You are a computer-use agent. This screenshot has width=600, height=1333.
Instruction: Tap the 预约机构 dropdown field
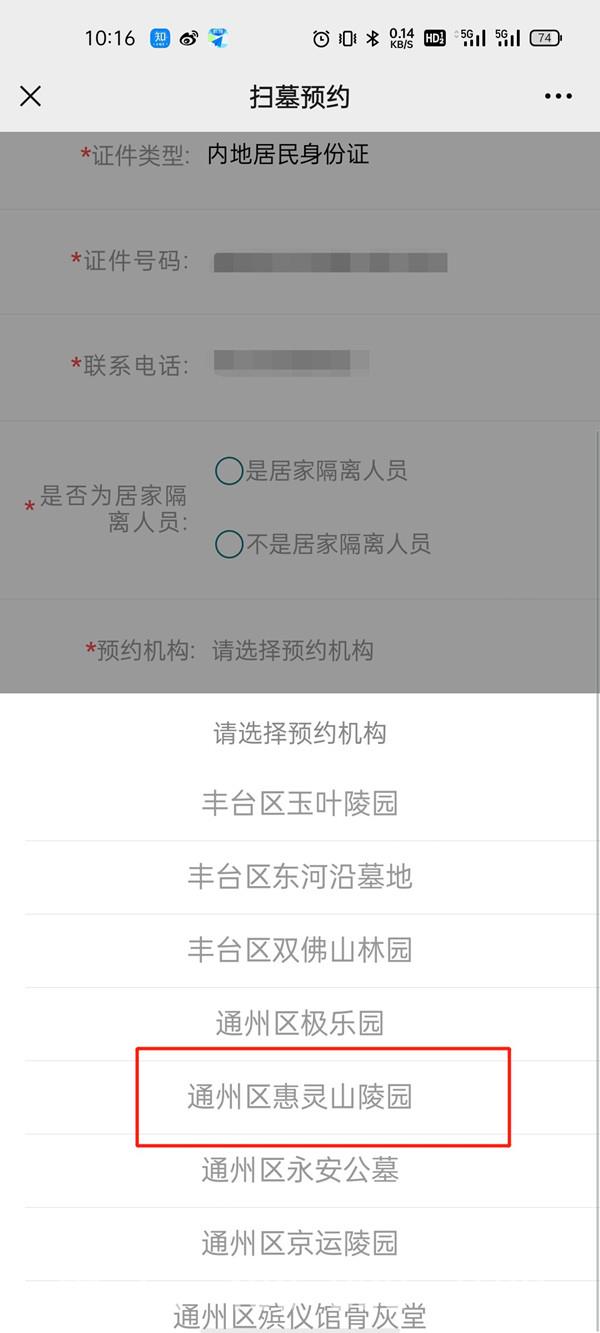[293, 651]
